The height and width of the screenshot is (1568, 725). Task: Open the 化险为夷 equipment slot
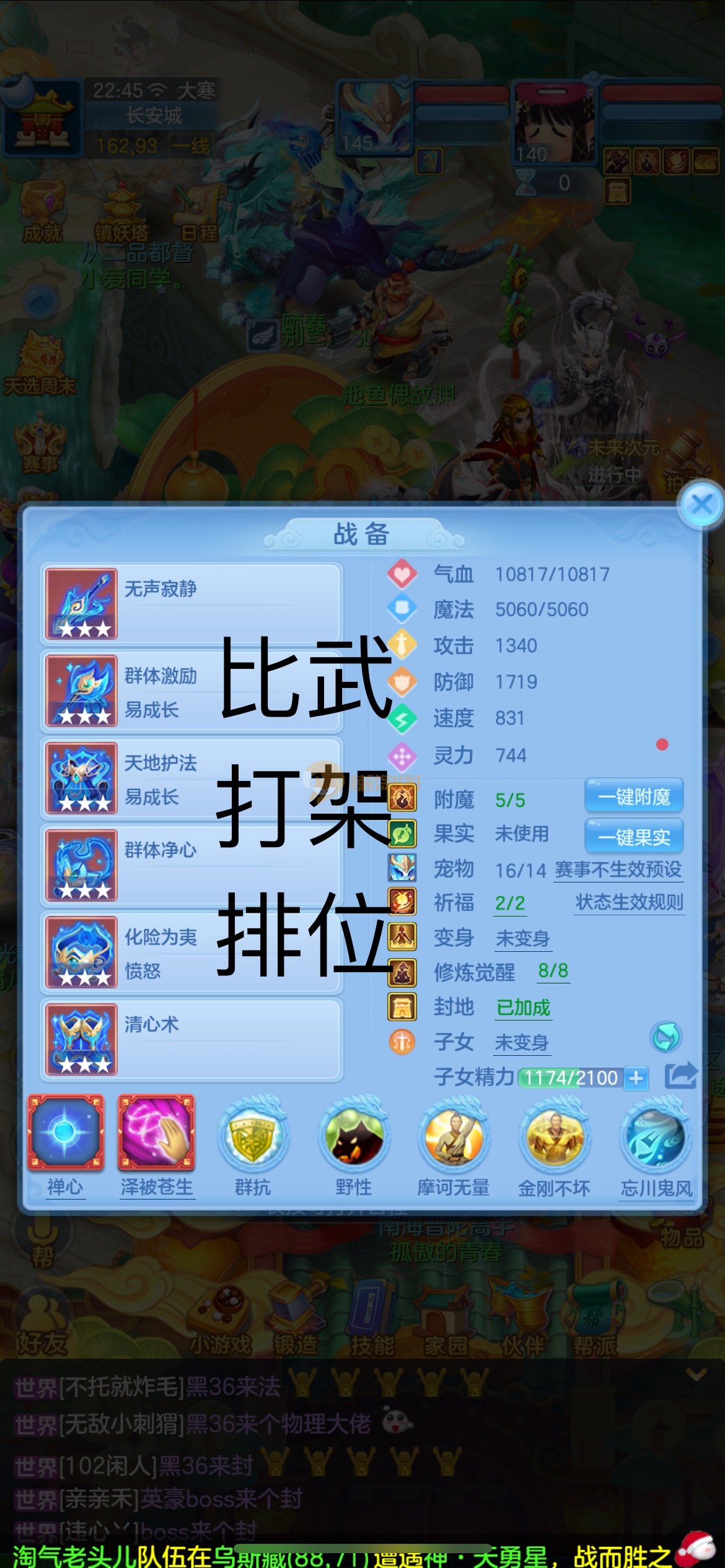(191, 952)
